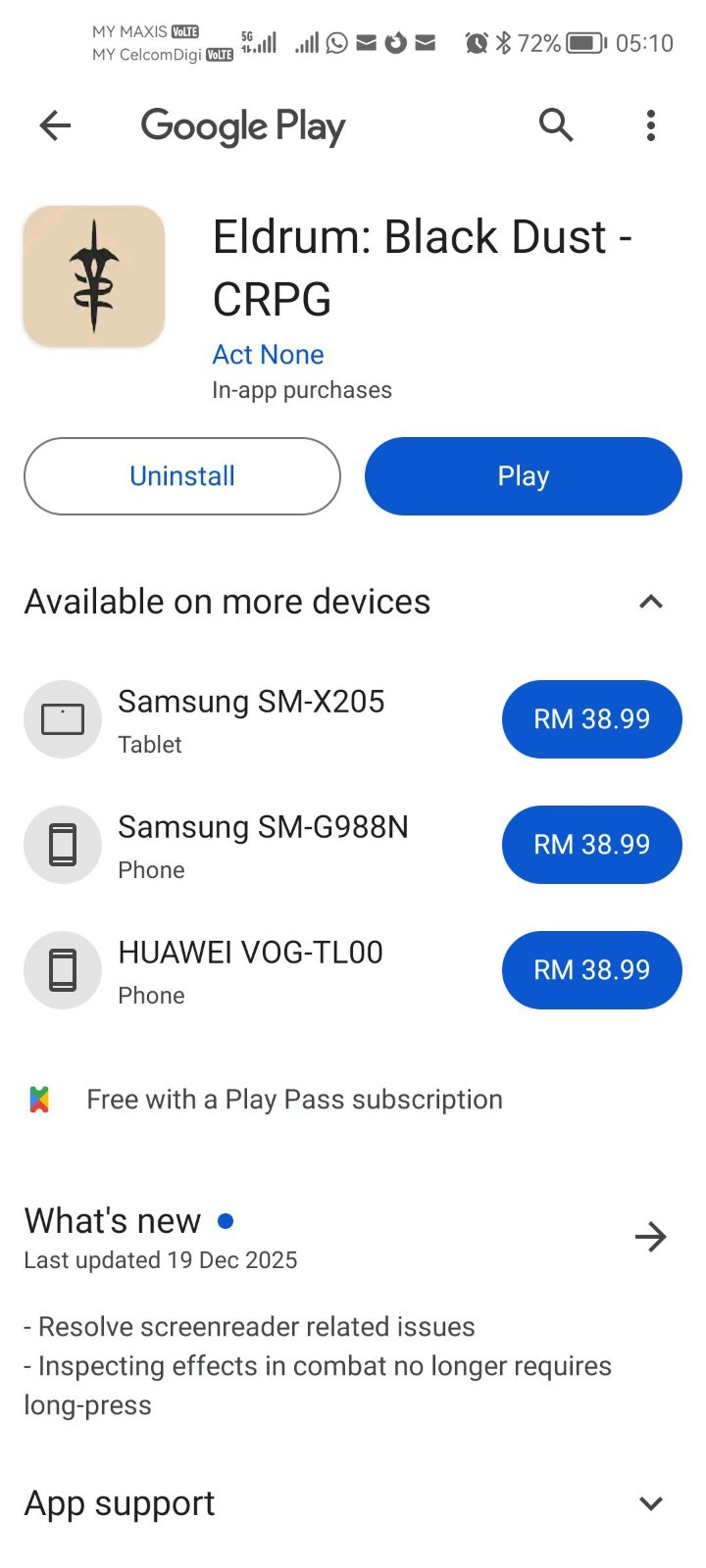Collapse the Available on more devices section

coord(651,602)
